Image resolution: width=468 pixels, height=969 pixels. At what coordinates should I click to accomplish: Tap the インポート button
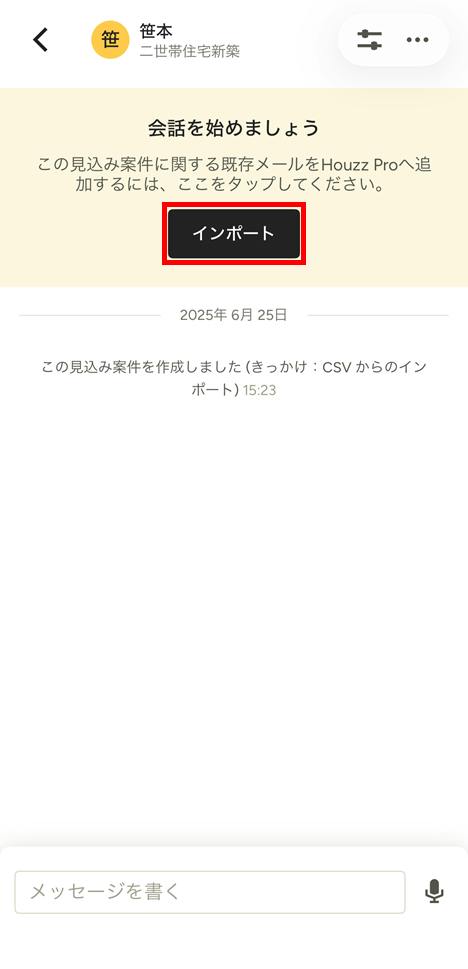tap(234, 234)
